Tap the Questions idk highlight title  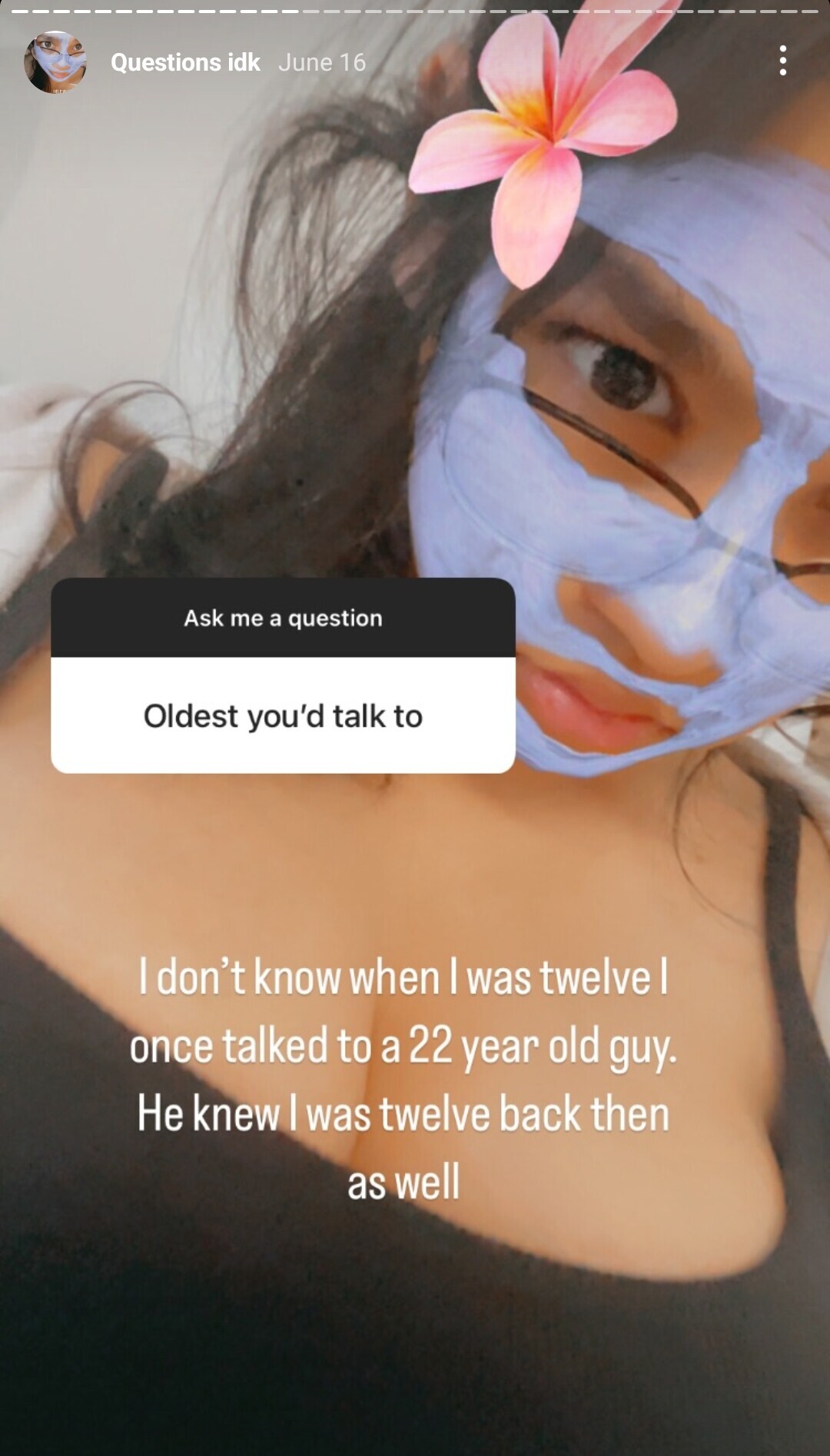(185, 62)
